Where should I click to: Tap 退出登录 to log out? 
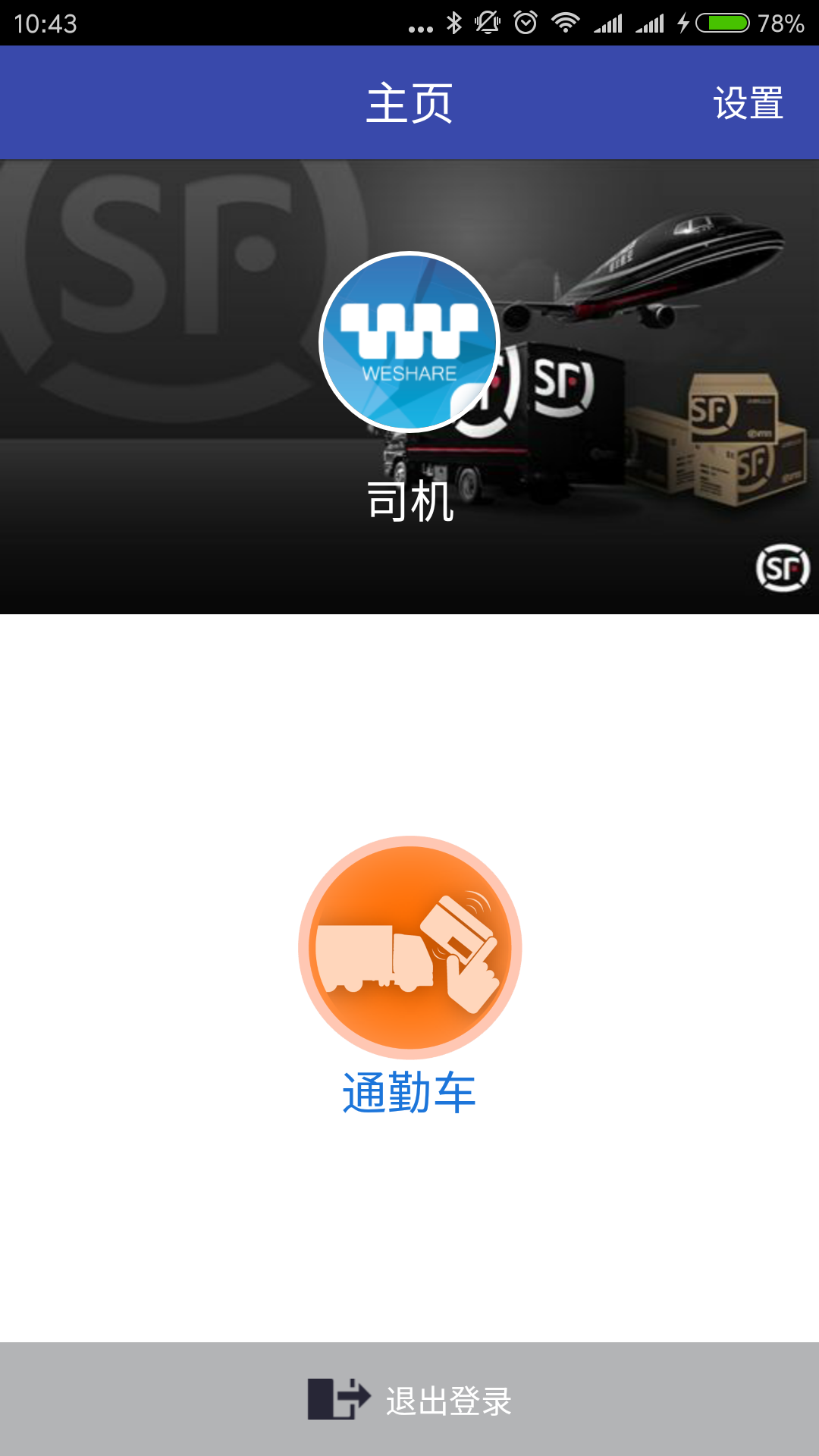pyautogui.click(x=409, y=1400)
